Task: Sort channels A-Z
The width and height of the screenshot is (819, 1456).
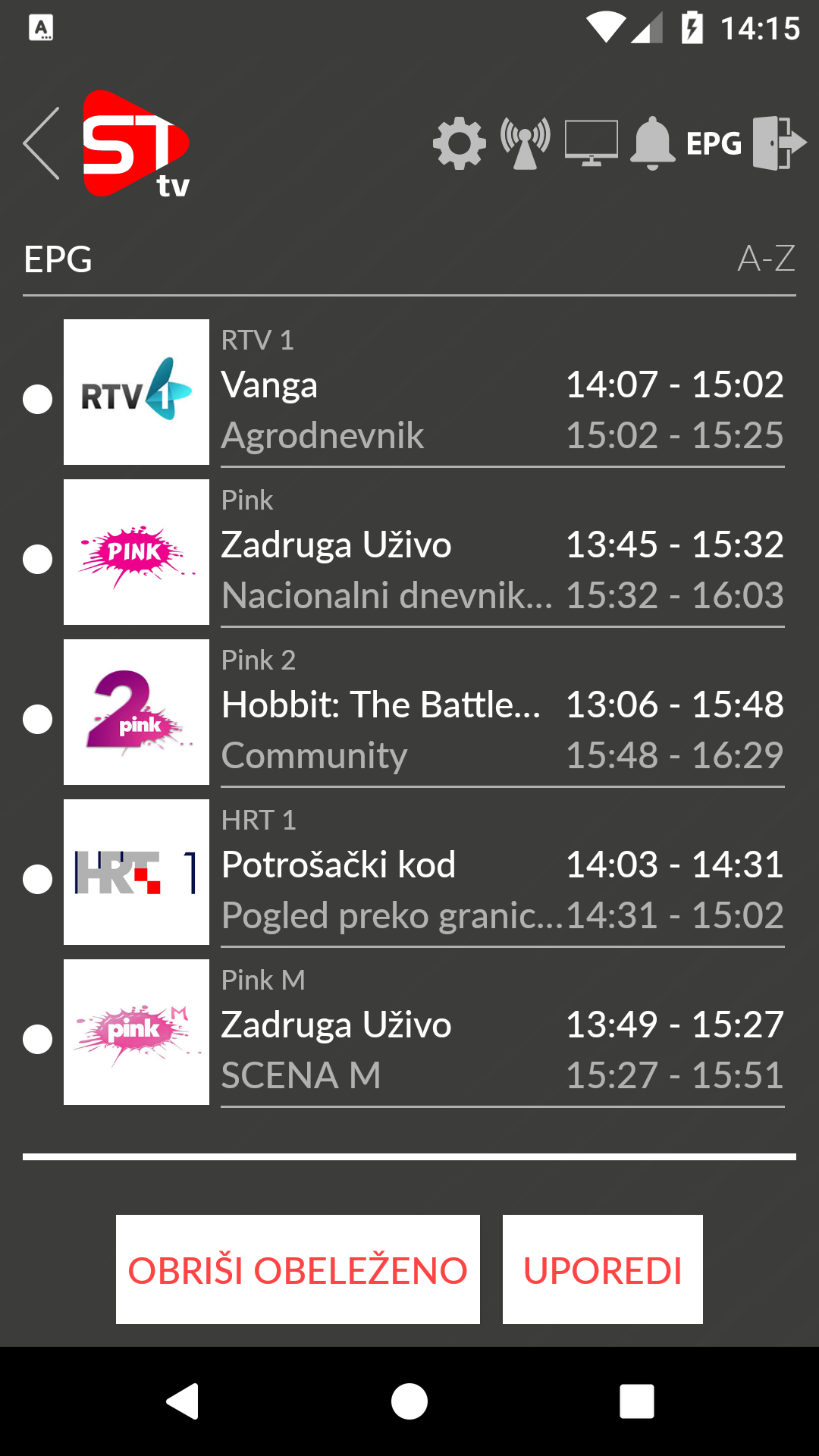Action: [x=766, y=259]
